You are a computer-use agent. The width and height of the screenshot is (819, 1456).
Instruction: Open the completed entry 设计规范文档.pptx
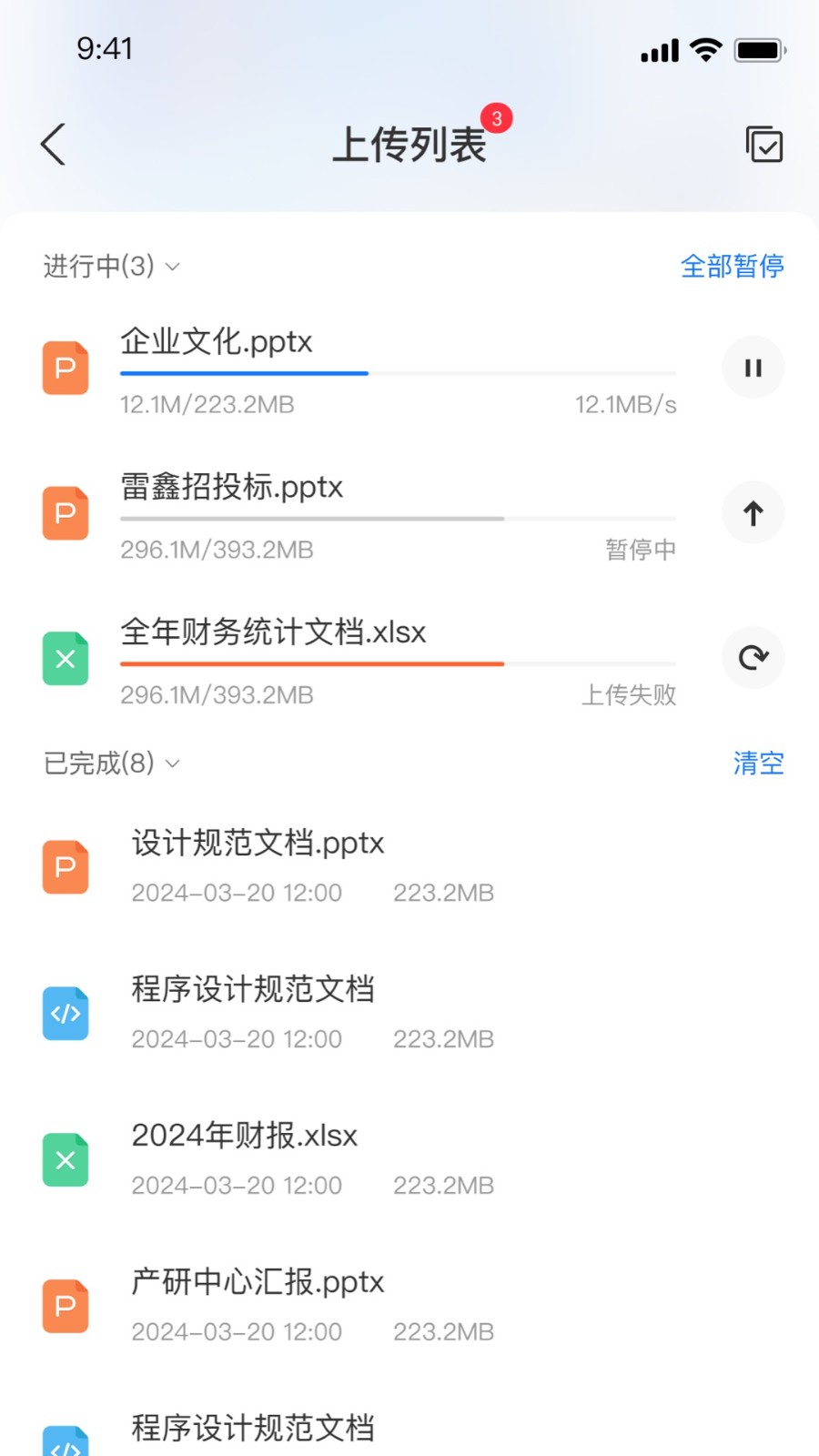[x=258, y=843]
